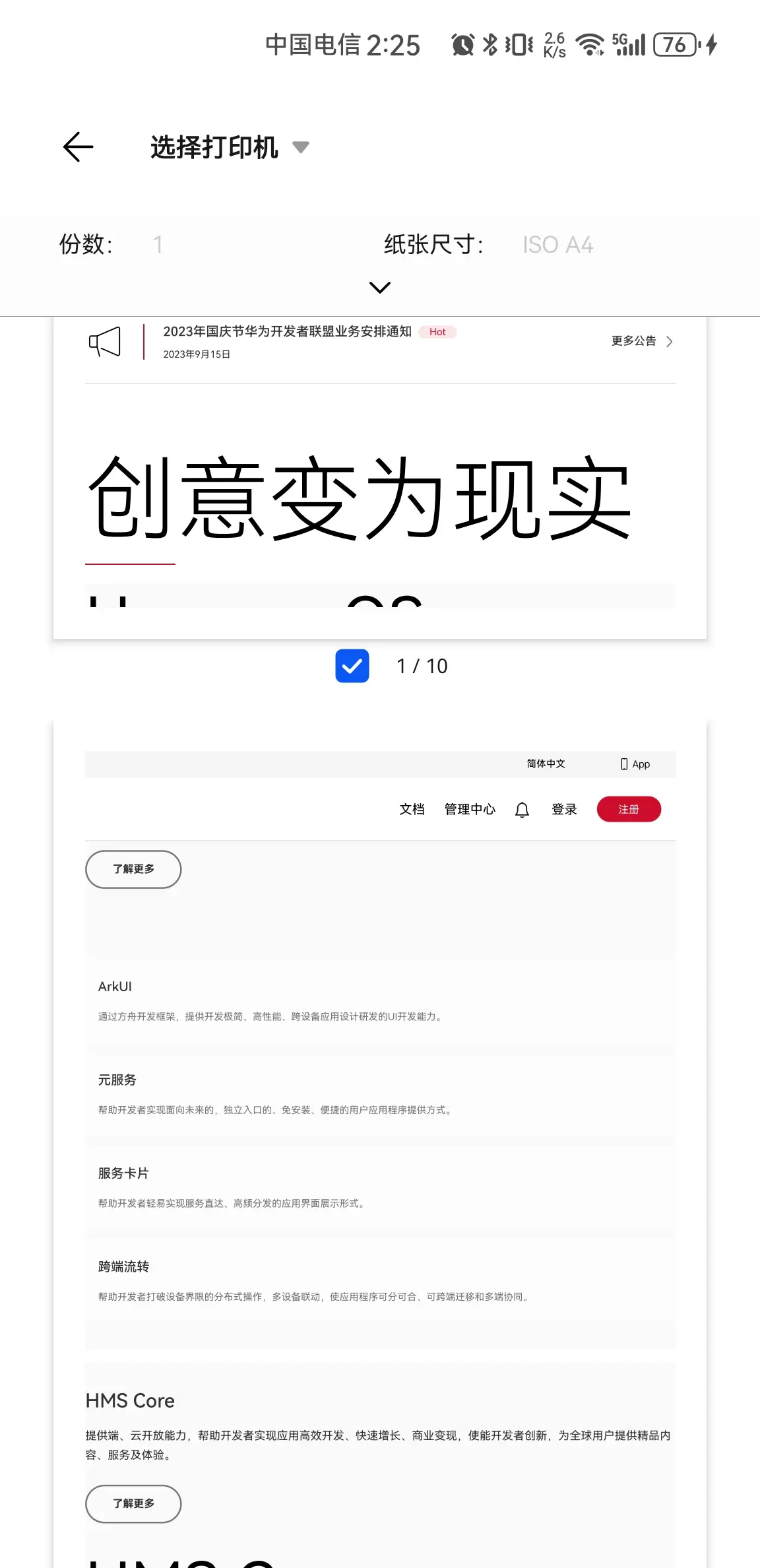Edit the 份数 copies field
The image size is (760, 1568).
pyautogui.click(x=158, y=245)
